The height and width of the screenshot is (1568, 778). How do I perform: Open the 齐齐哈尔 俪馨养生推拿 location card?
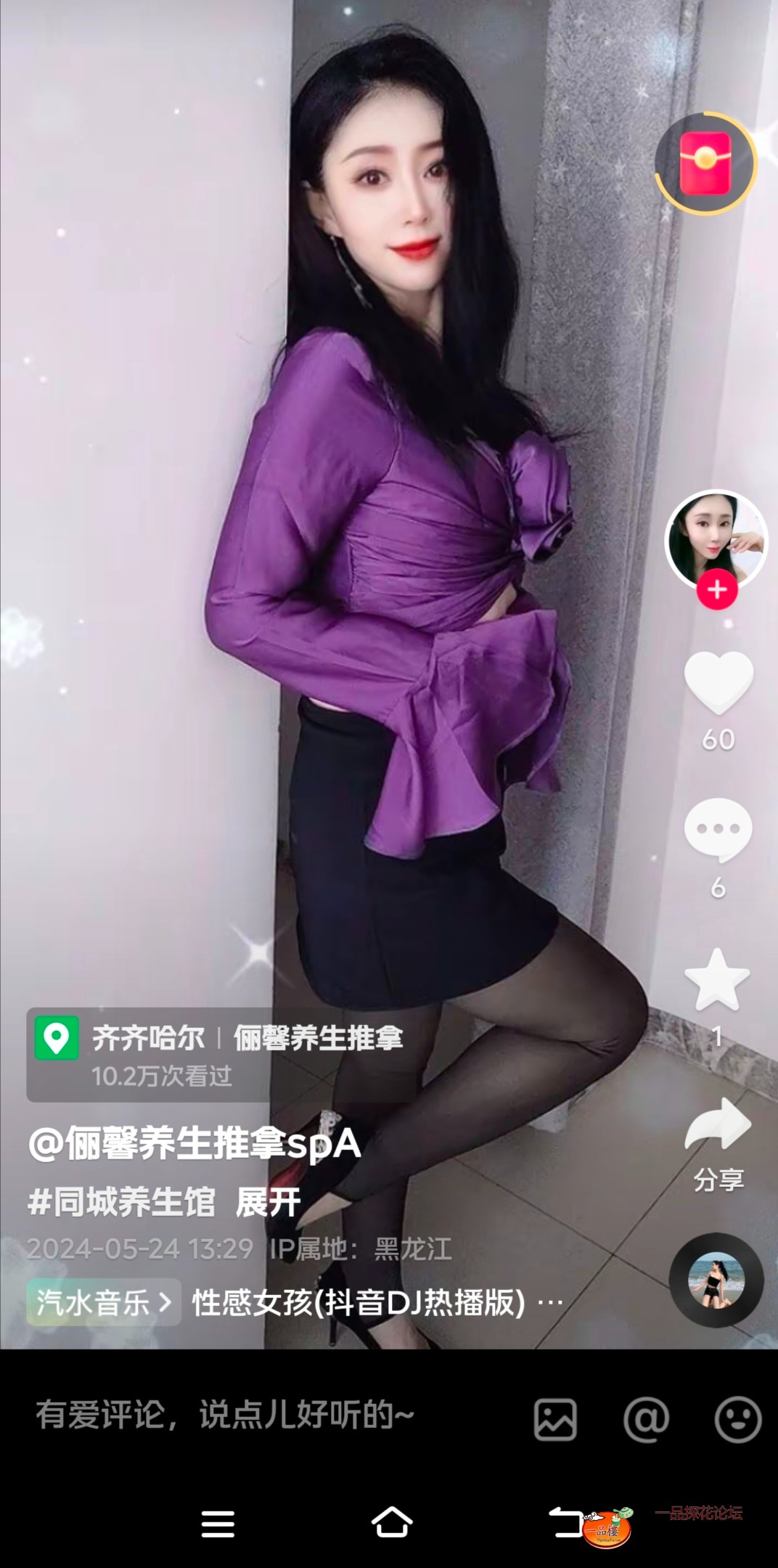click(x=218, y=1054)
